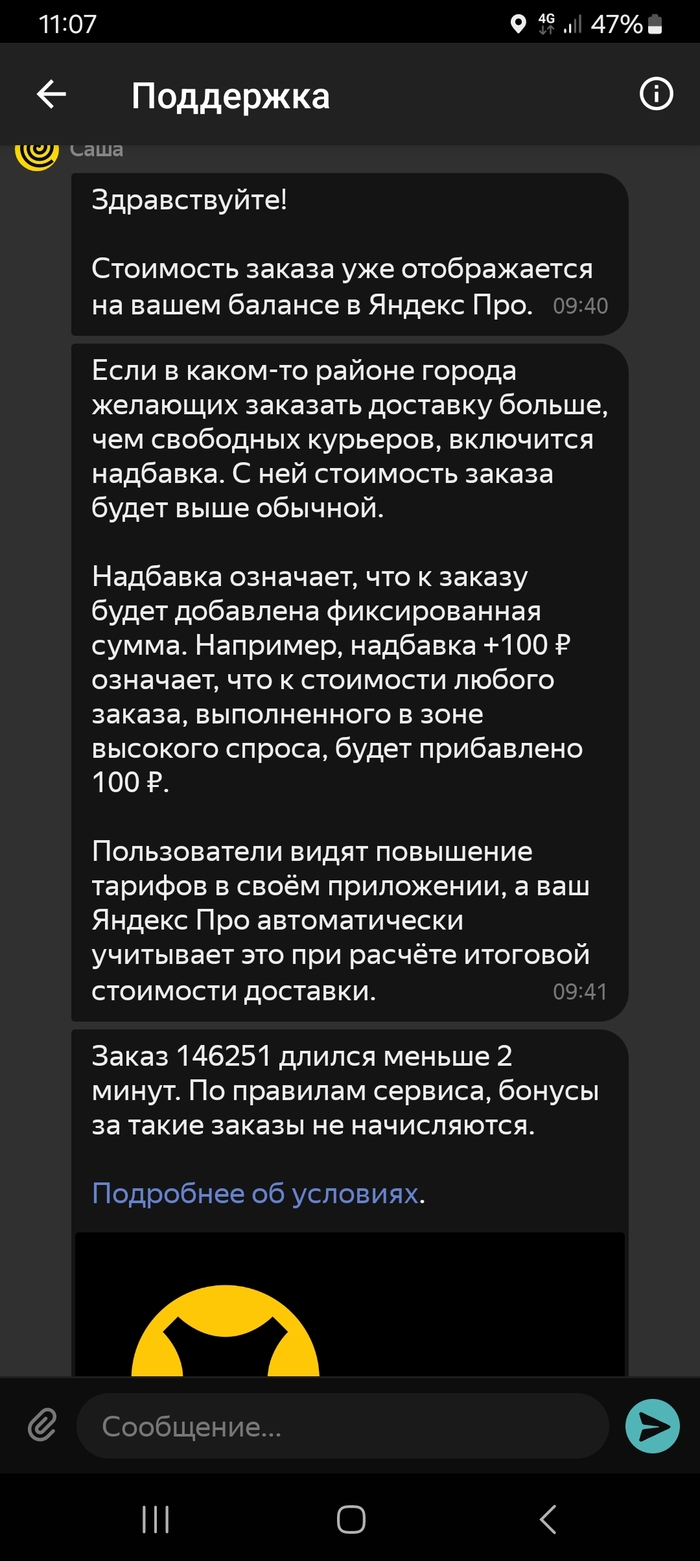700x1561 pixels.
Task: Tap the paperclip to attach a file
Action: click(x=41, y=1425)
